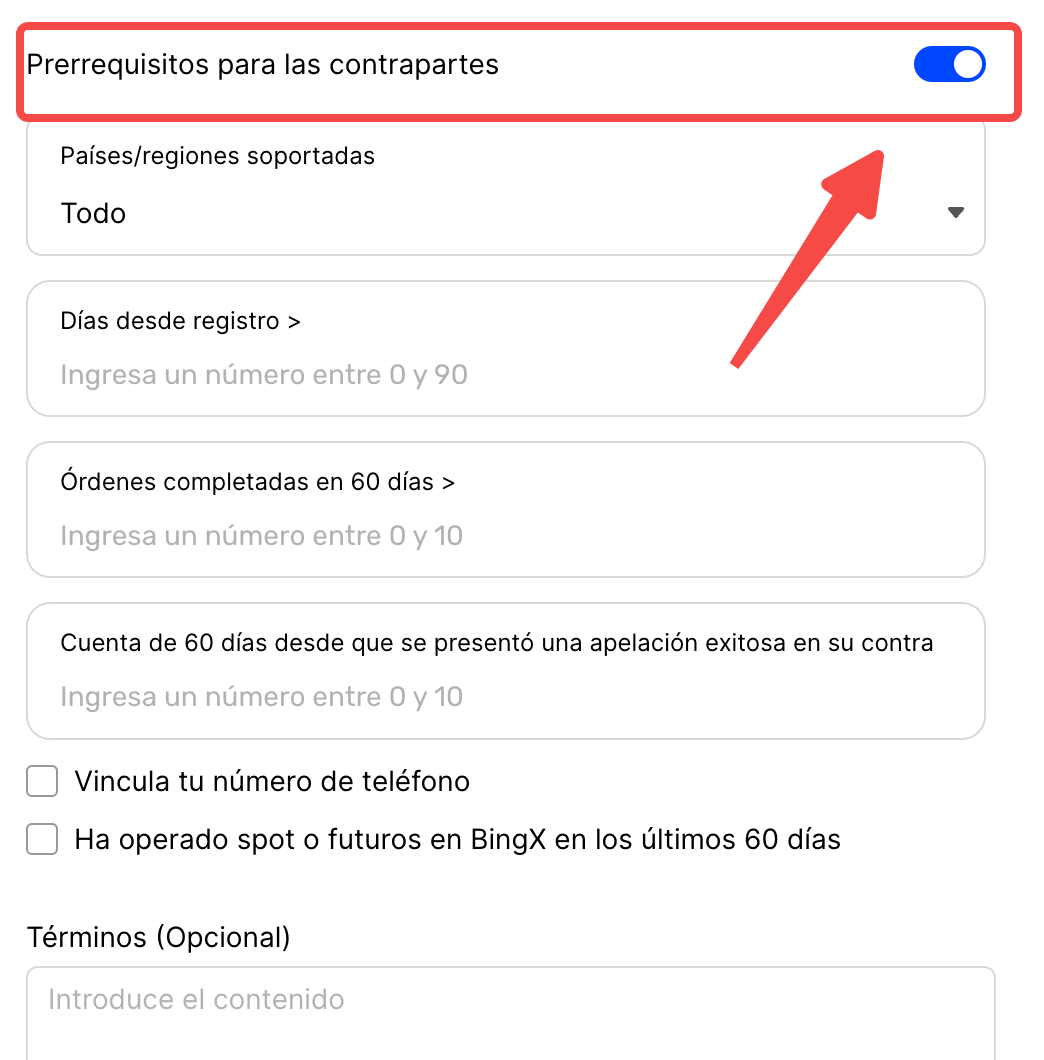
Task: Check Vincula tu número de teléfono
Action: (x=42, y=781)
